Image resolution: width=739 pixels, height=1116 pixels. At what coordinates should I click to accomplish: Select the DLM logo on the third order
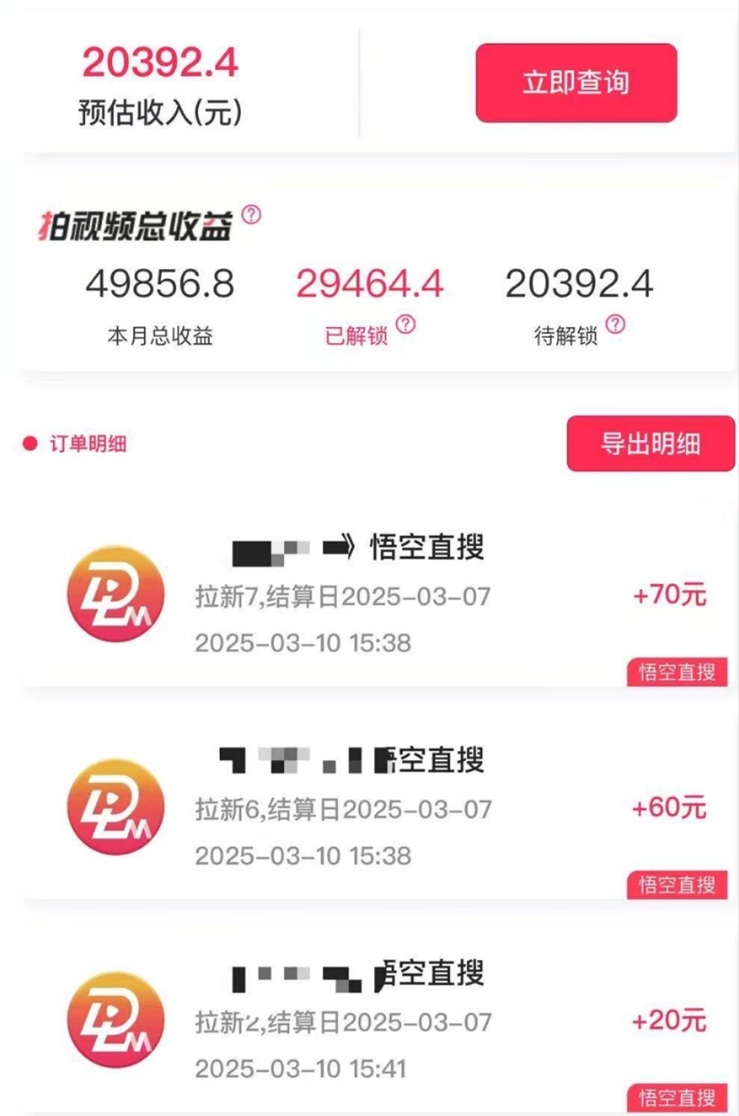[113, 1015]
